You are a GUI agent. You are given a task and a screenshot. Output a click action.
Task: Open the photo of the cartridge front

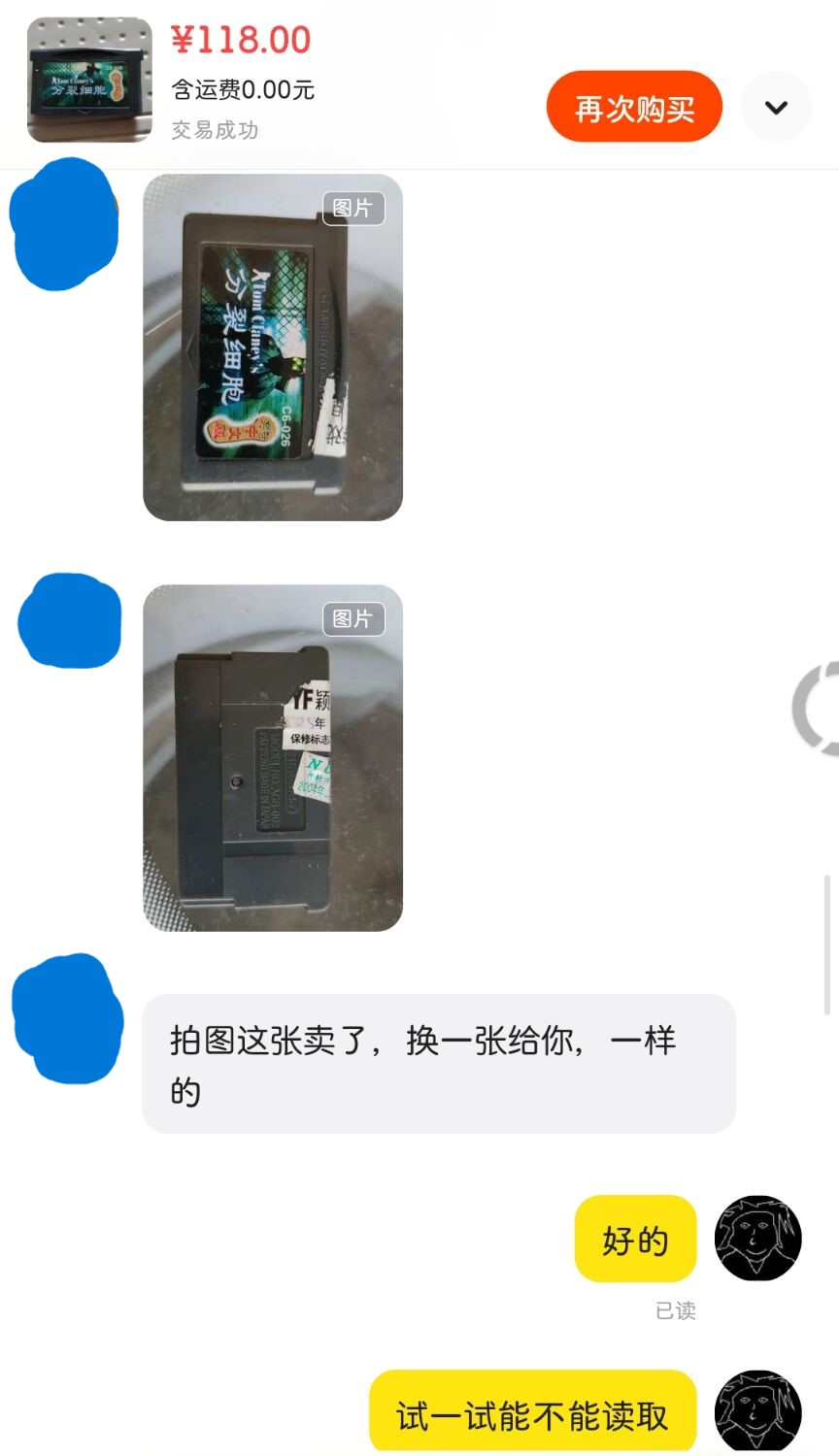coord(273,347)
